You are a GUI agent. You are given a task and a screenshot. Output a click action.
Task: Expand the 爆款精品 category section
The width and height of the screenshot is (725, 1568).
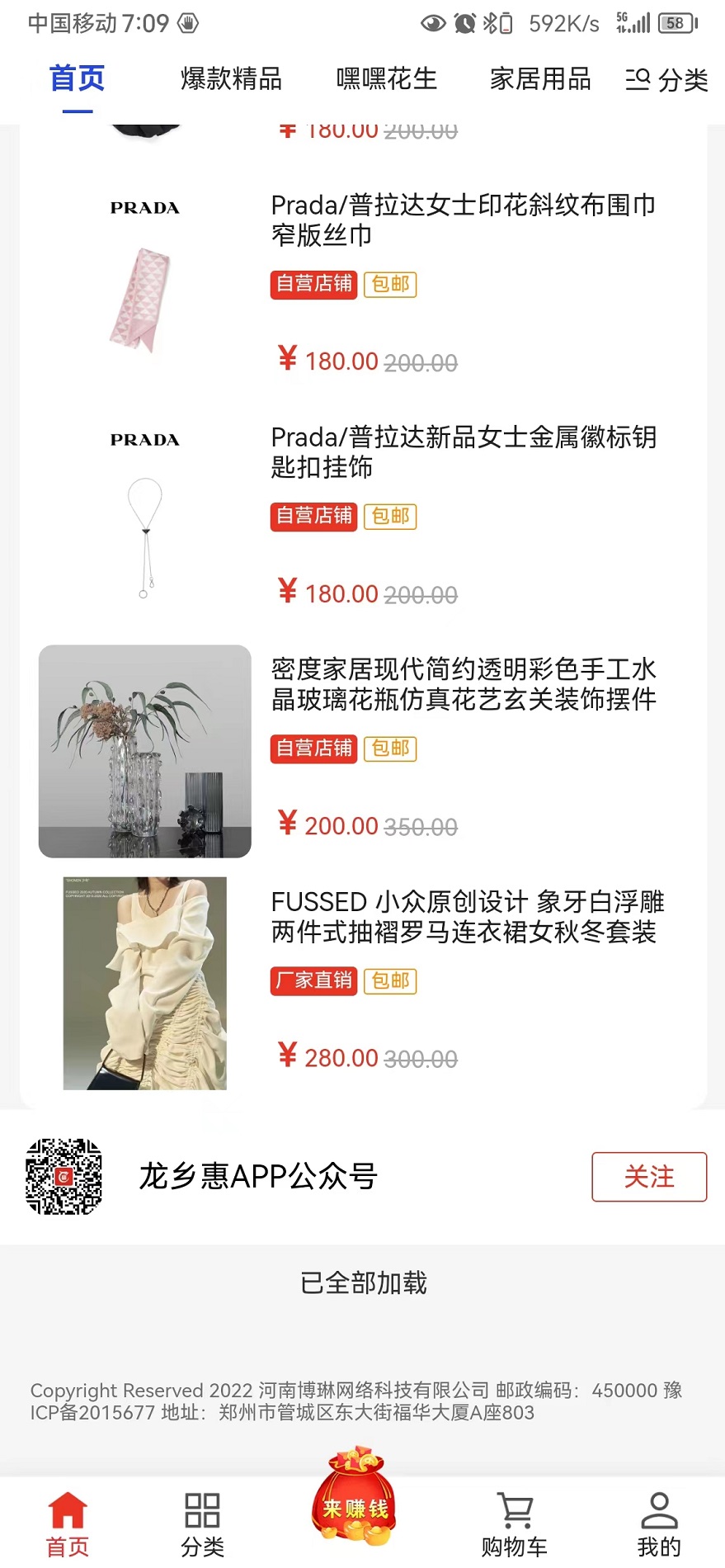(x=231, y=78)
